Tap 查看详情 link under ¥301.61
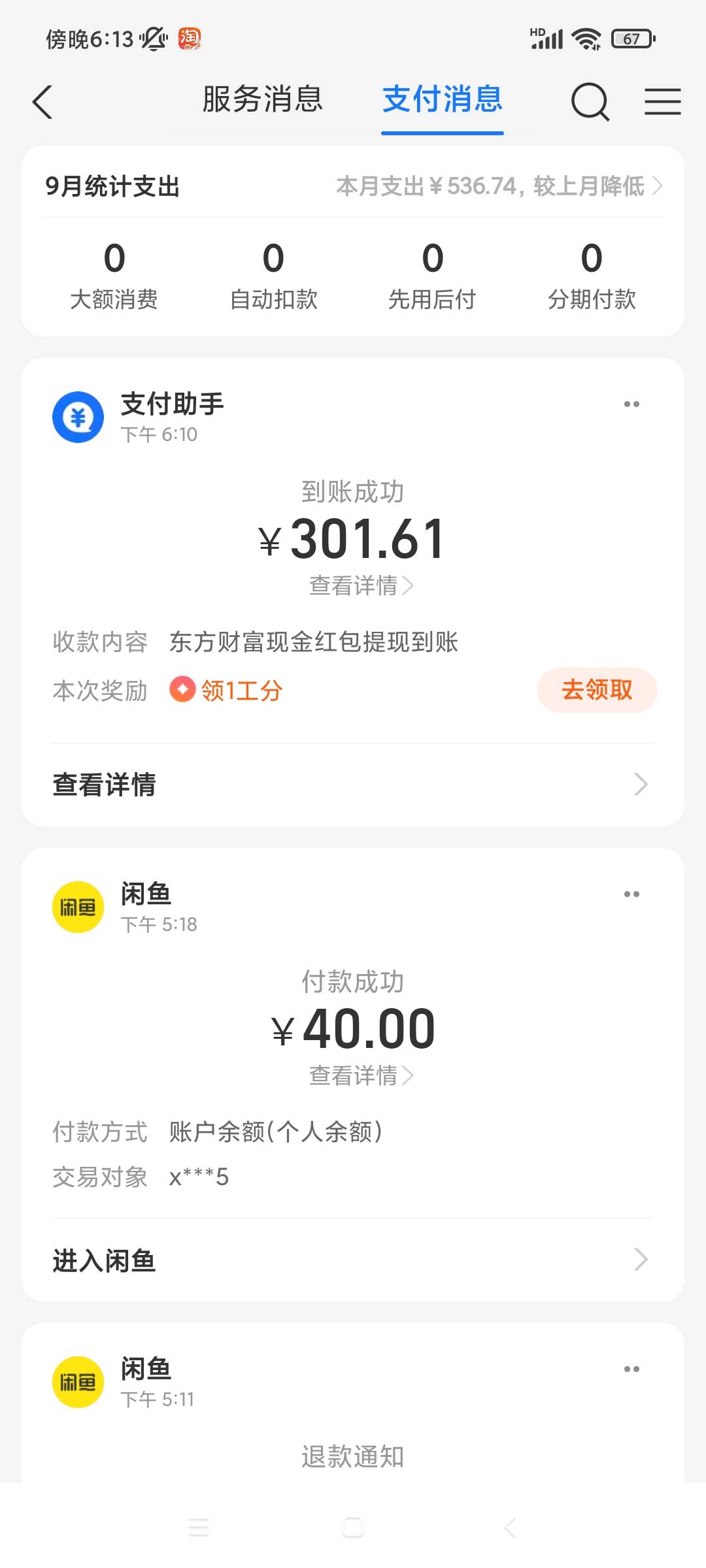Screen dimensions: 706x1568 pyautogui.click(x=361, y=585)
